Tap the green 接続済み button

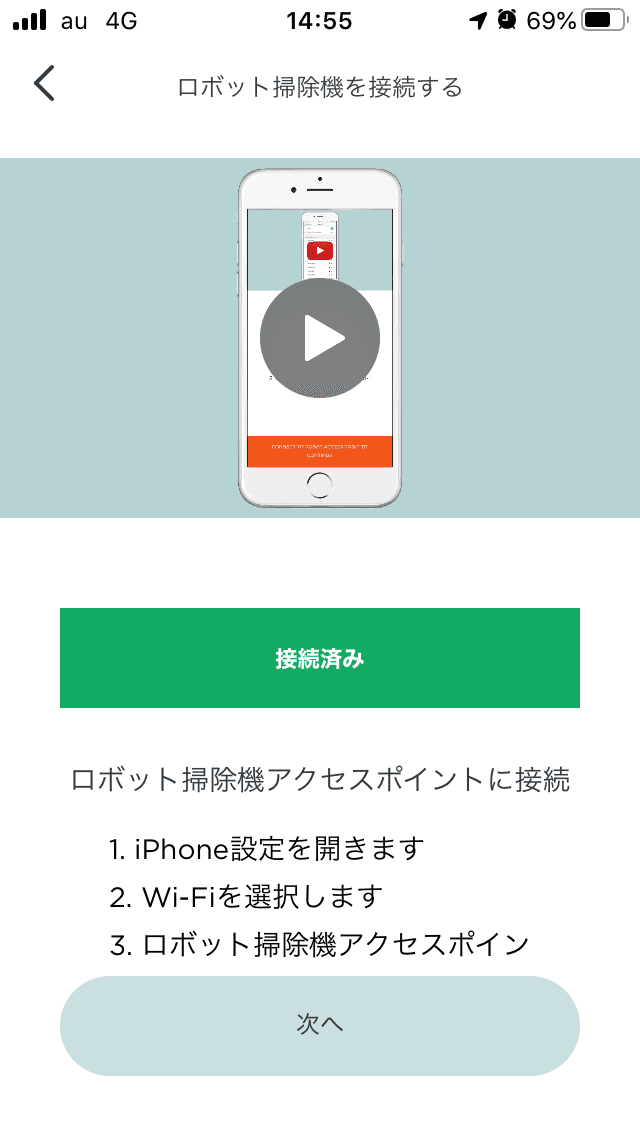tap(320, 658)
